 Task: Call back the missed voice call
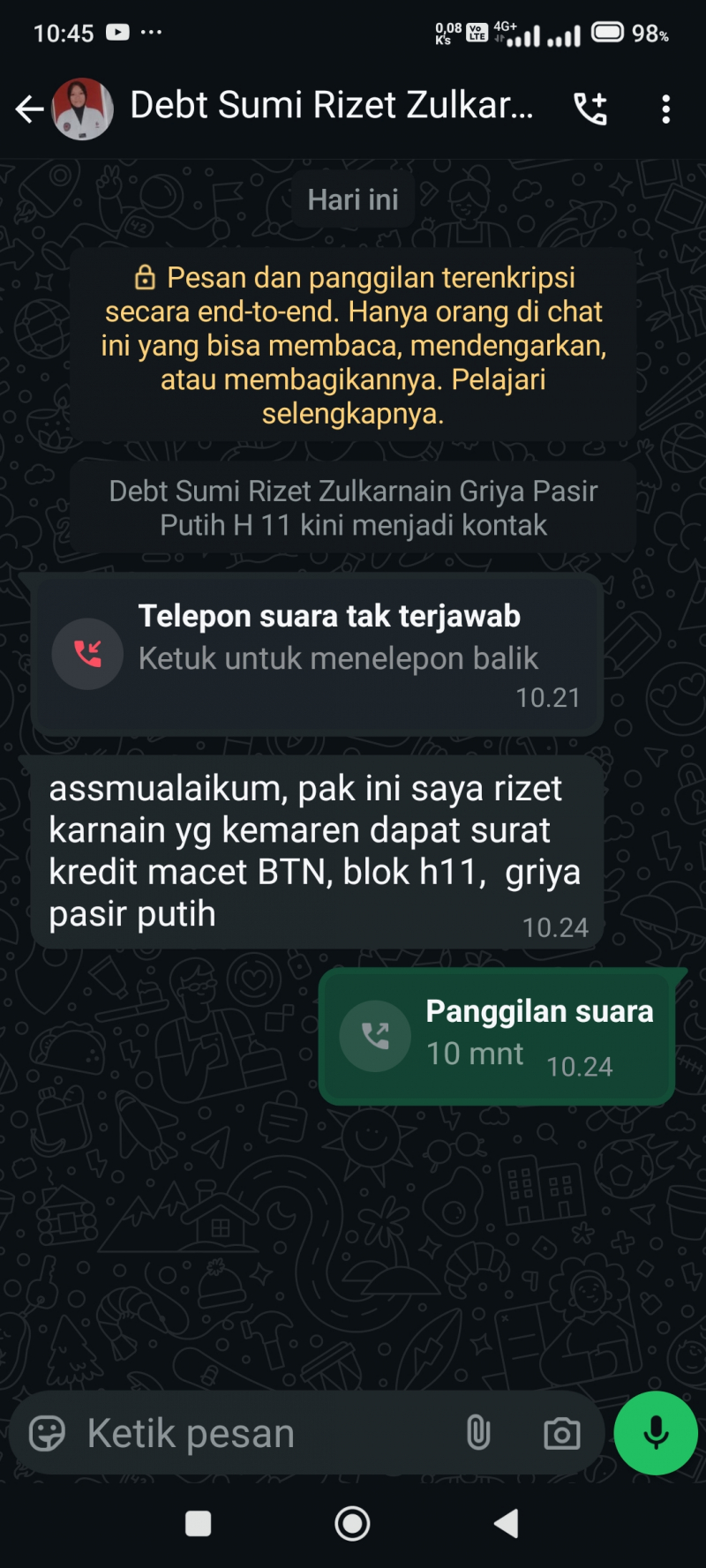(318, 654)
